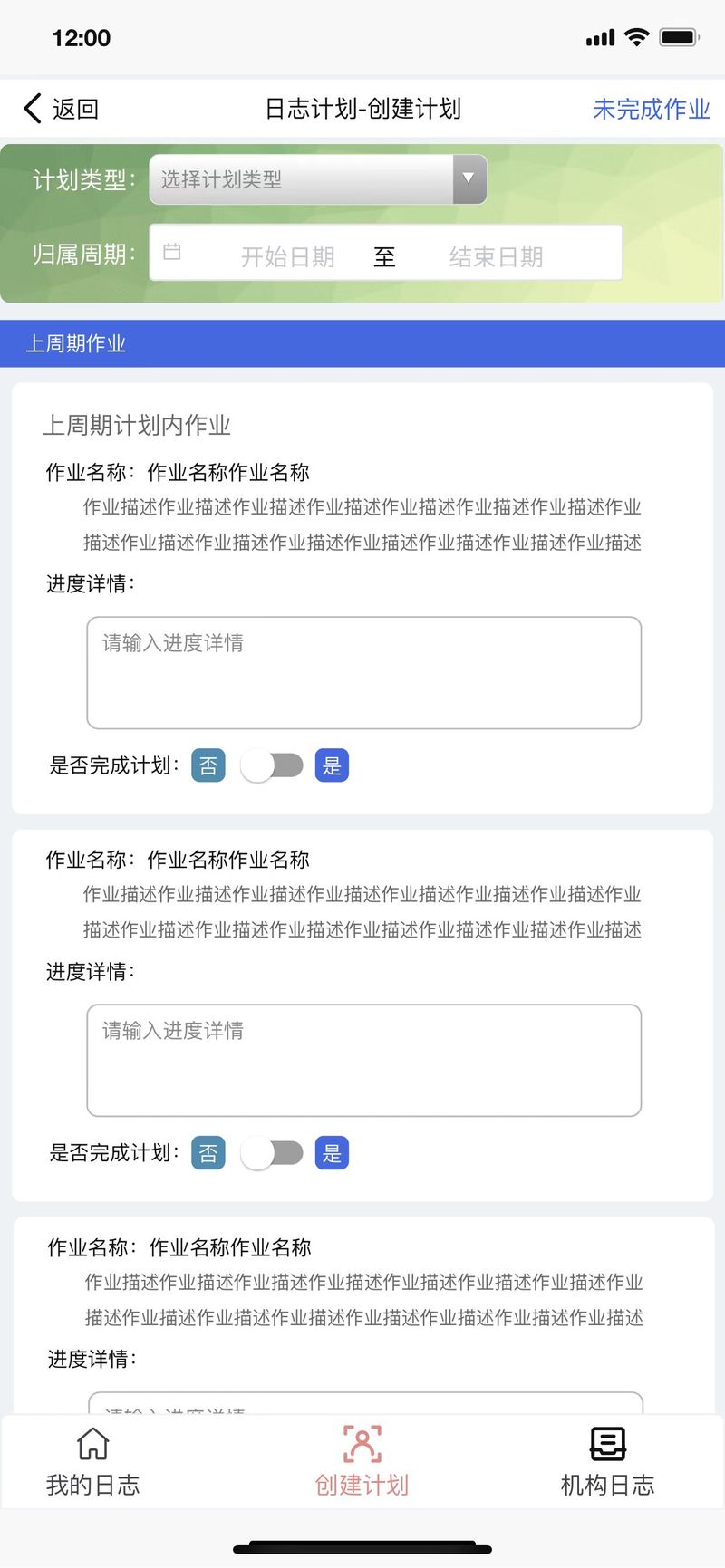Focus the second 请输入进度详情 text box

[x=364, y=1061]
